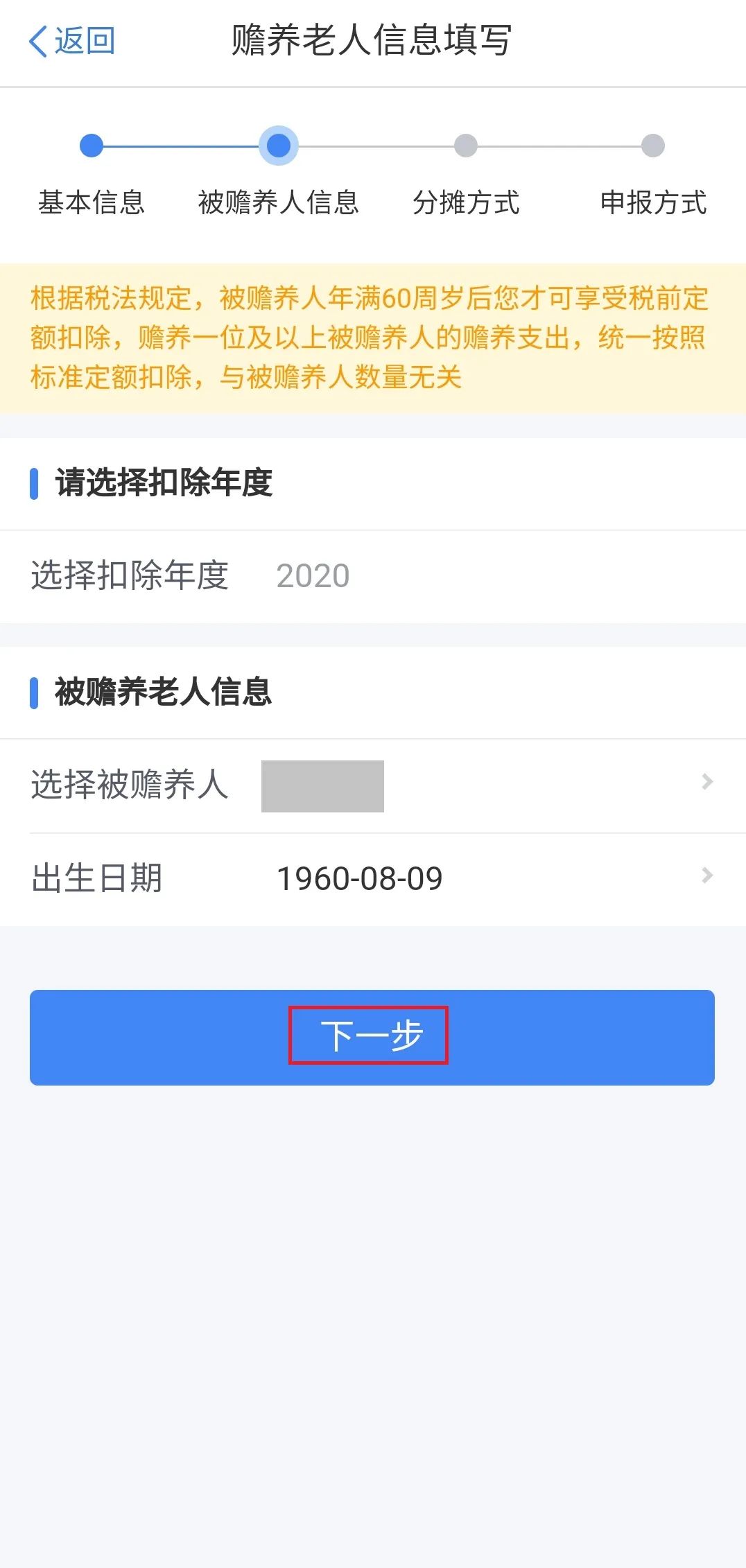Open the 选择扣除年度 2020 field
This screenshot has height=1568, width=746.
(373, 576)
